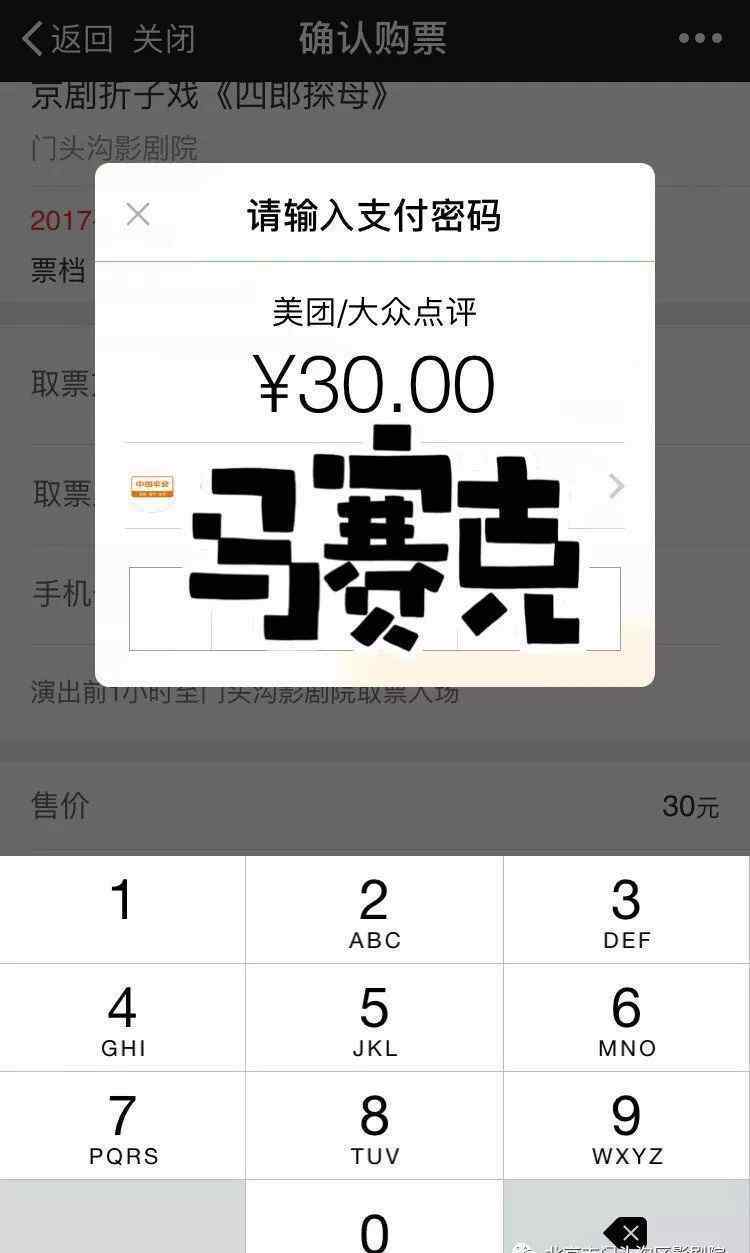This screenshot has width=750, height=1253.
Task: Tap 关闭 to close the page
Action: (x=164, y=40)
